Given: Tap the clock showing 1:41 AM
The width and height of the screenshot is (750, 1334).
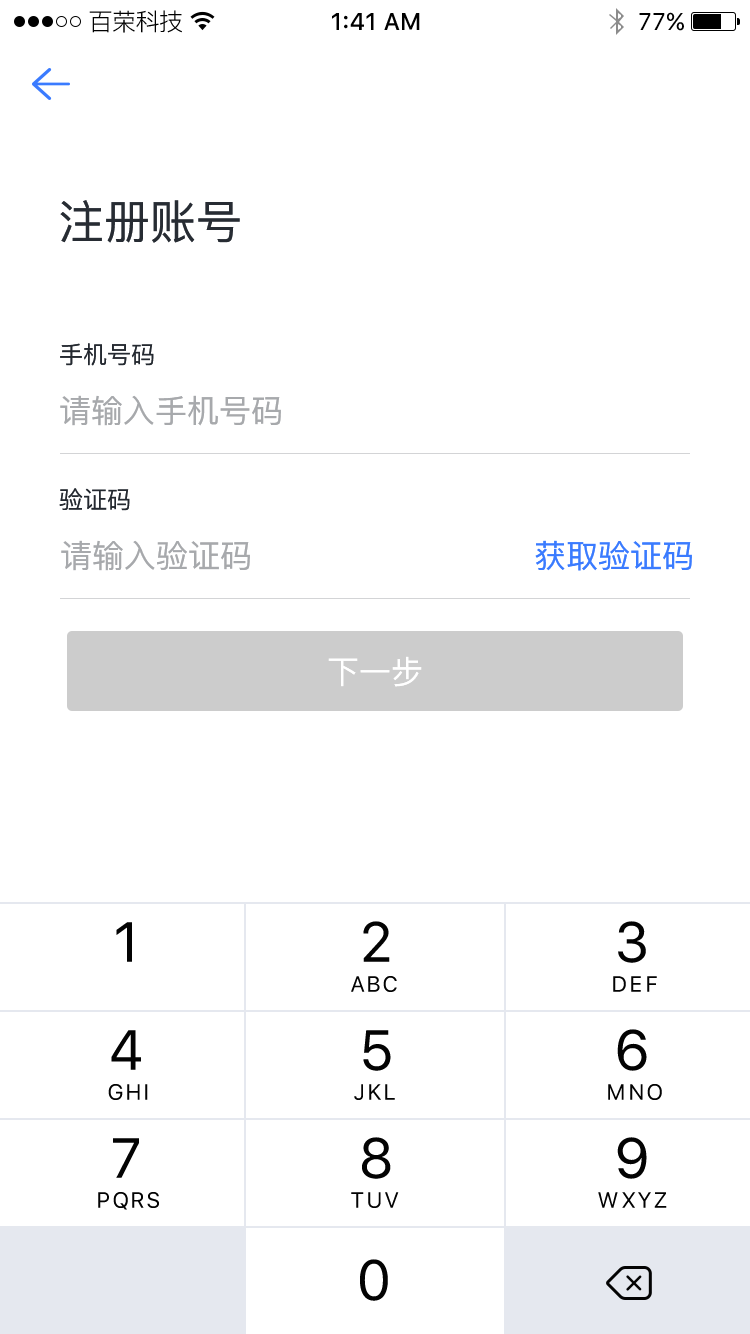Looking at the screenshot, I should pos(375,20).
